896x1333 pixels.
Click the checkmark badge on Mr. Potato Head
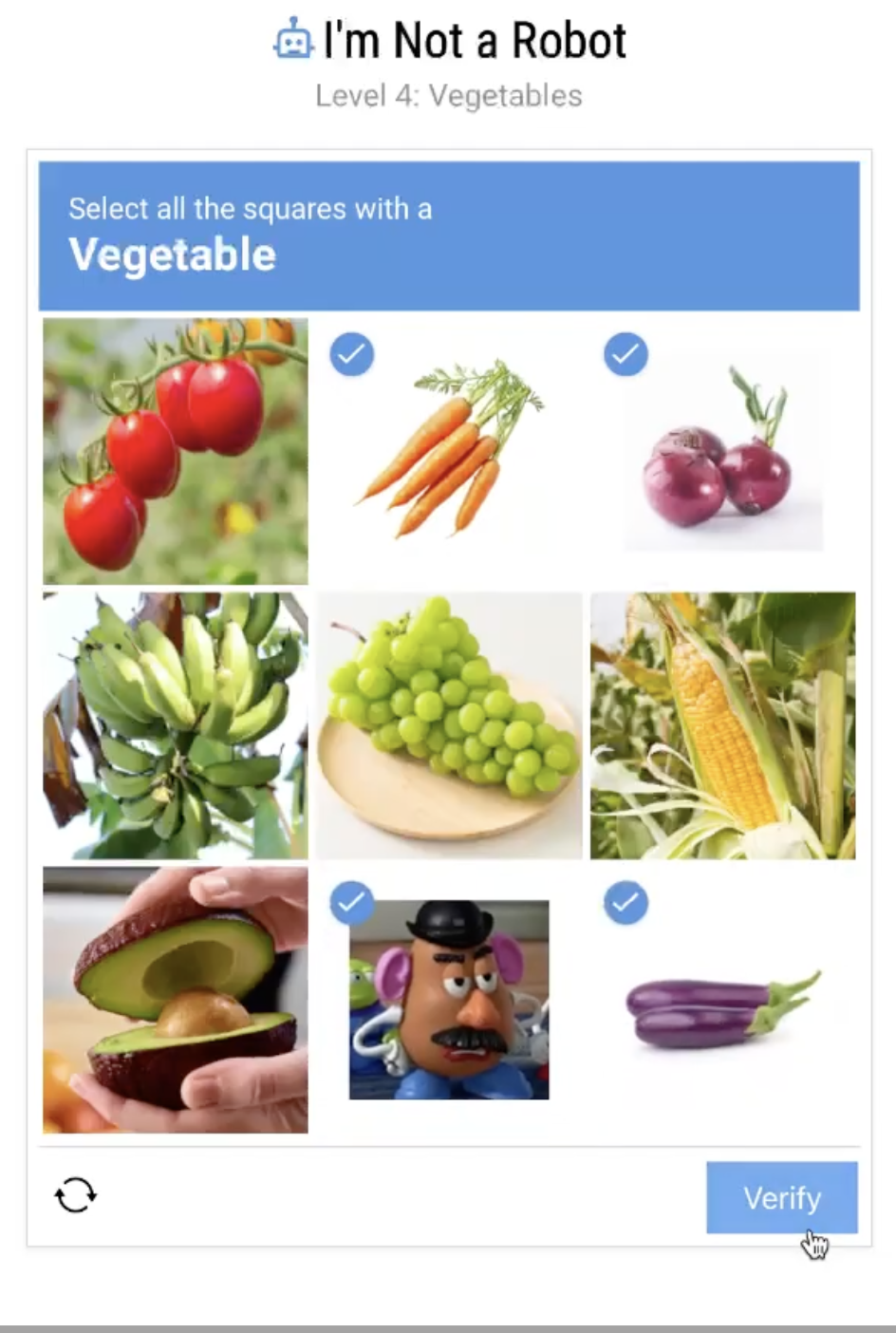[x=351, y=902]
